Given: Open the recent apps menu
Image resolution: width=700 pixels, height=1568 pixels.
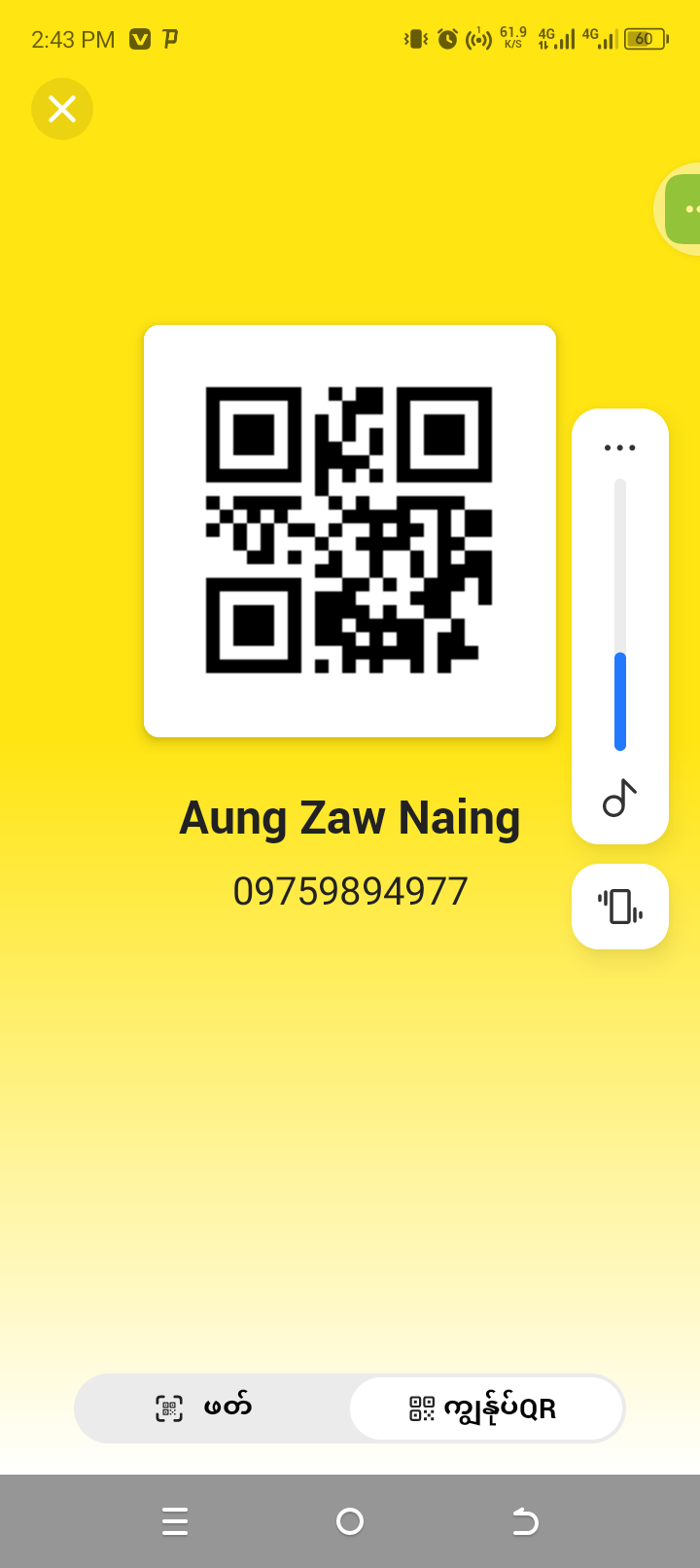Looking at the screenshot, I should click(x=175, y=1520).
